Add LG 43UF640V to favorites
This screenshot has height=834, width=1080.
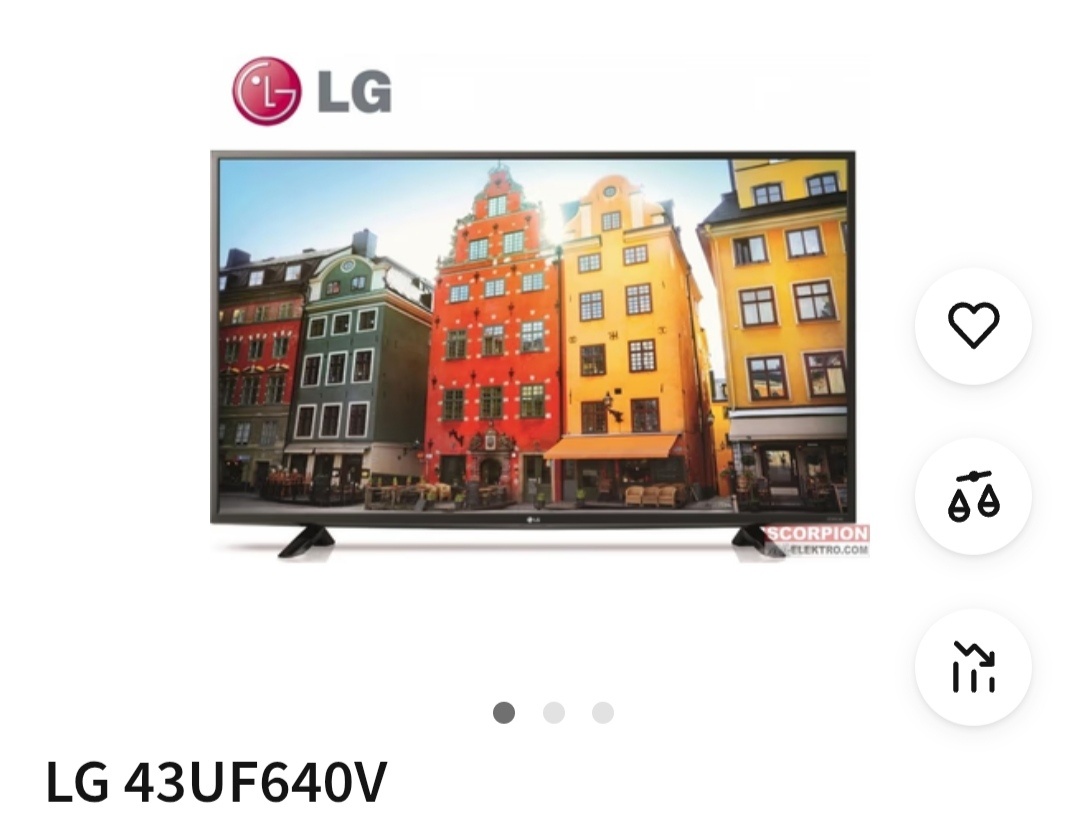973,326
